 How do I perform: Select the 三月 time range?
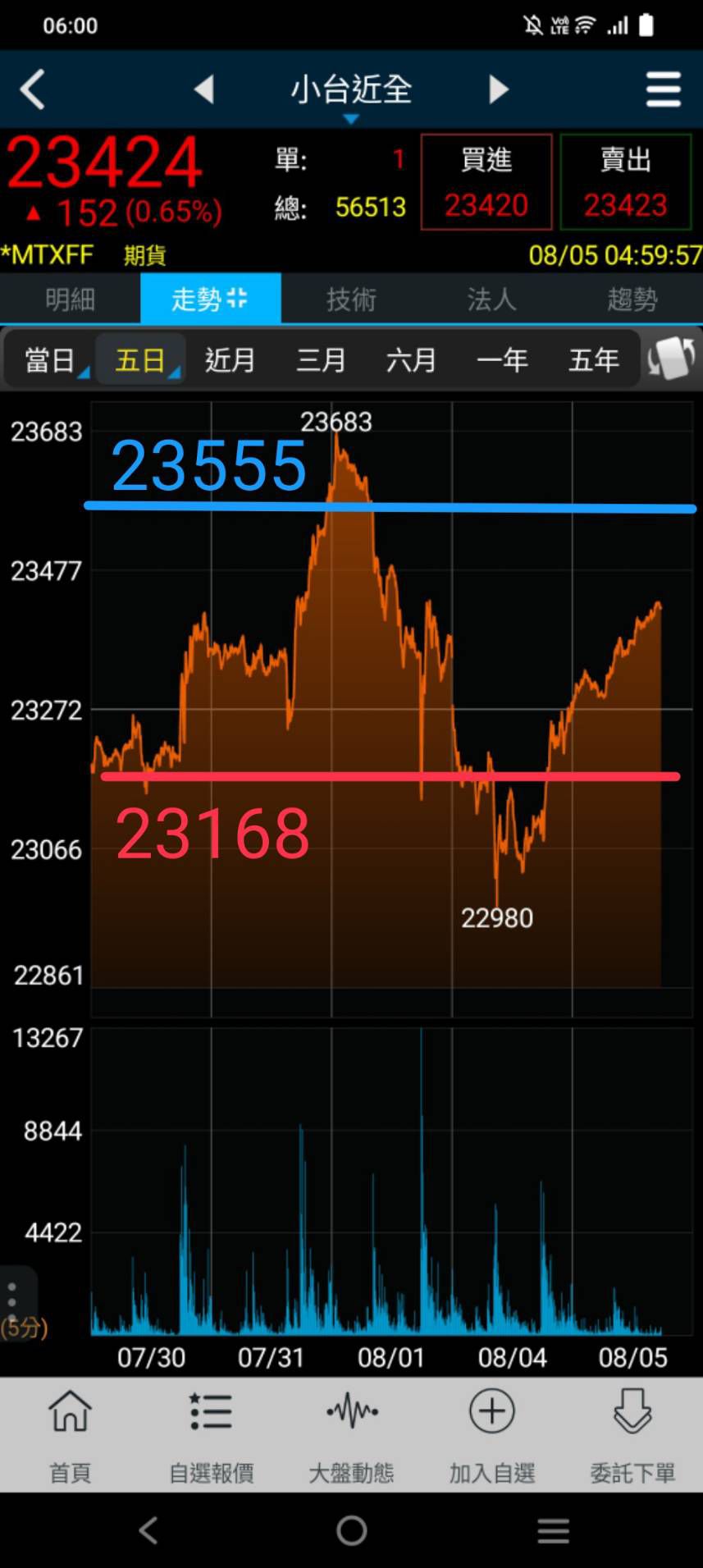tap(321, 360)
